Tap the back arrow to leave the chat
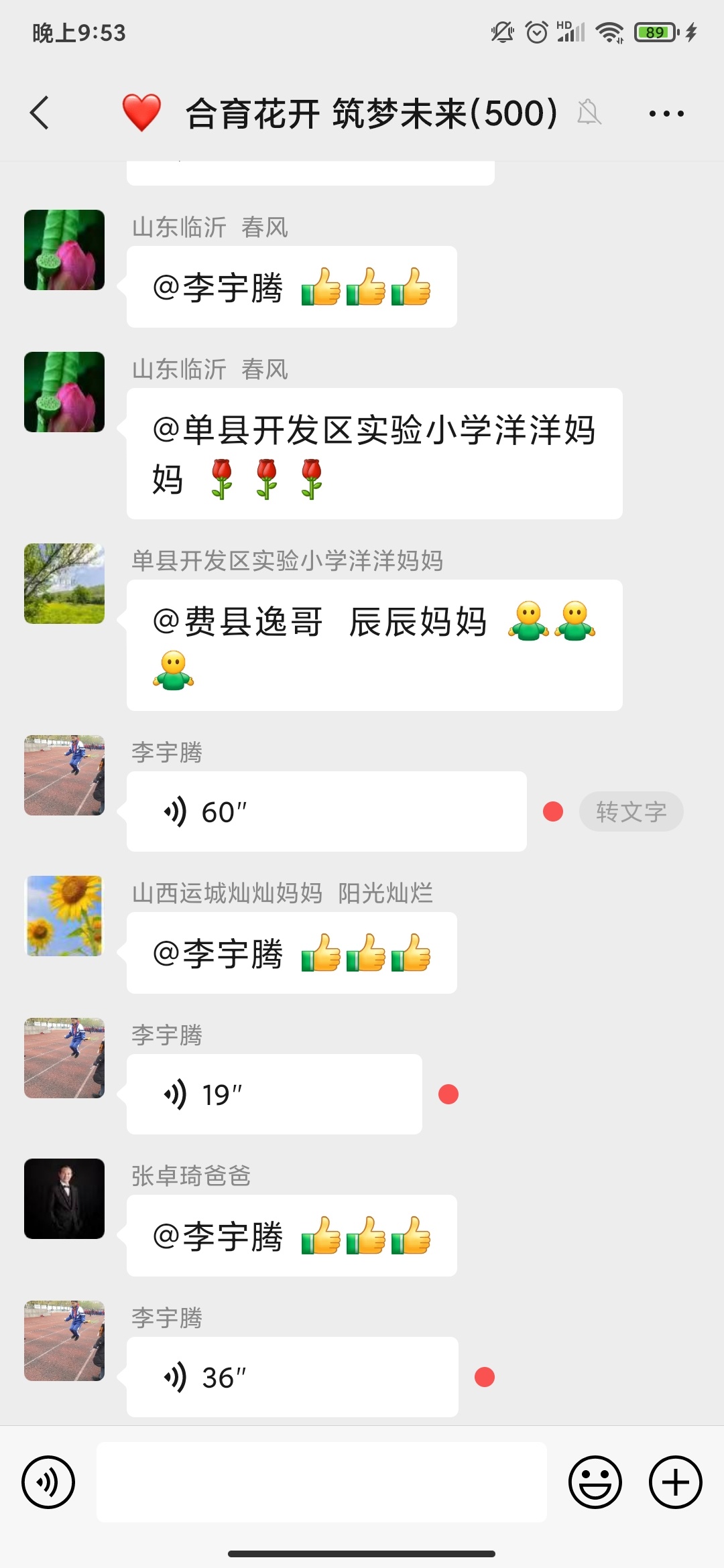 pyautogui.click(x=38, y=113)
